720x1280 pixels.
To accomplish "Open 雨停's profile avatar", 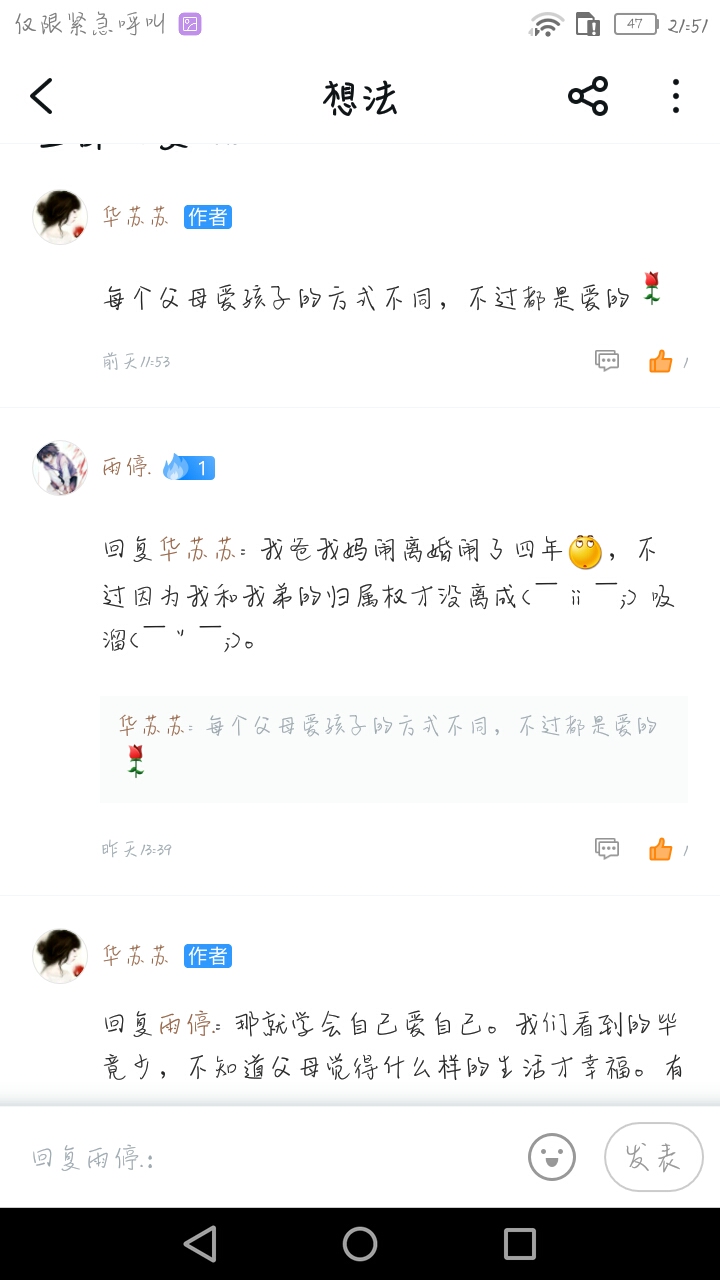I will click(x=60, y=467).
